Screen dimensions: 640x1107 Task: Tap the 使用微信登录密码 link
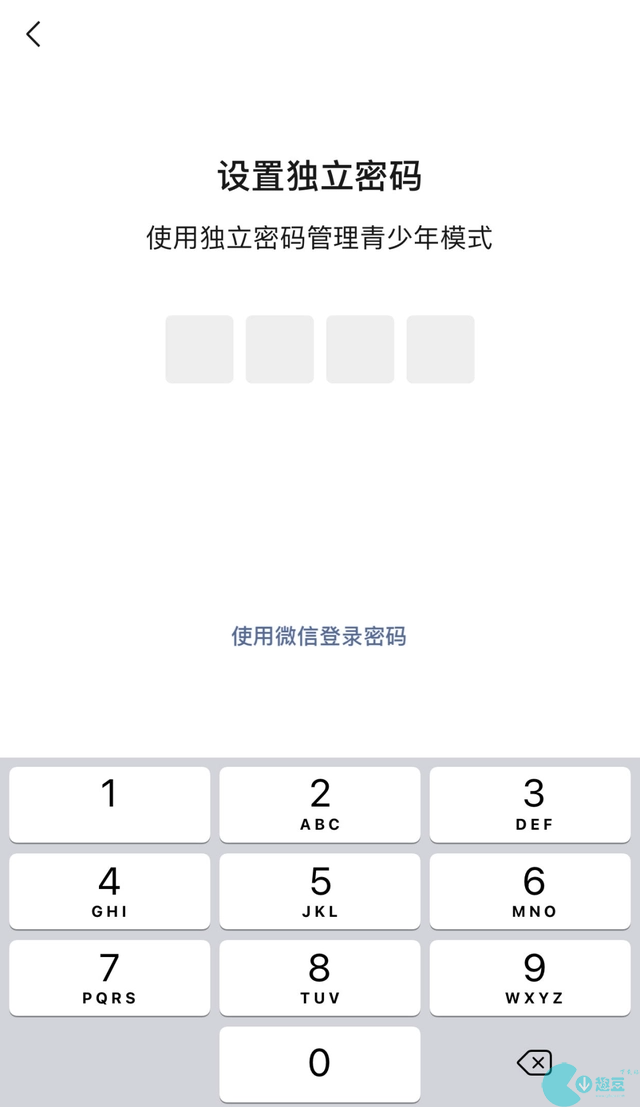[319, 636]
